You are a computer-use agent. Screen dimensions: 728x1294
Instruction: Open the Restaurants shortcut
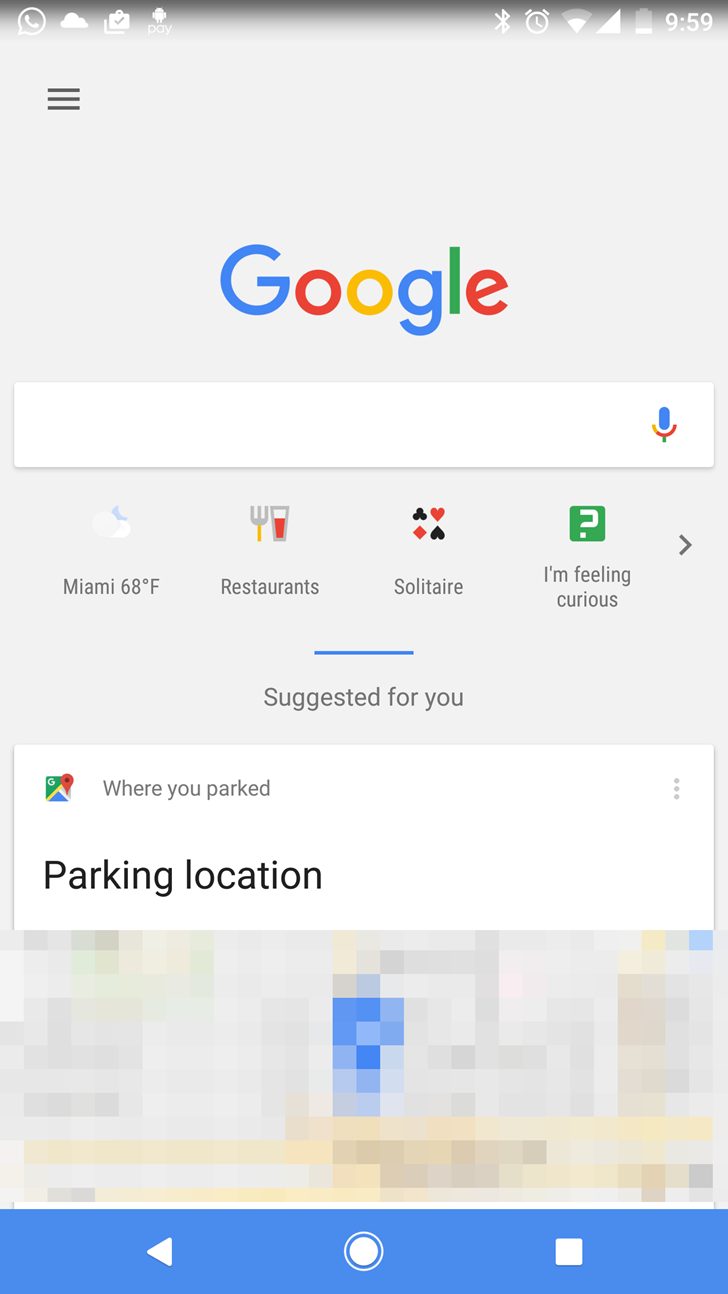coord(270,551)
